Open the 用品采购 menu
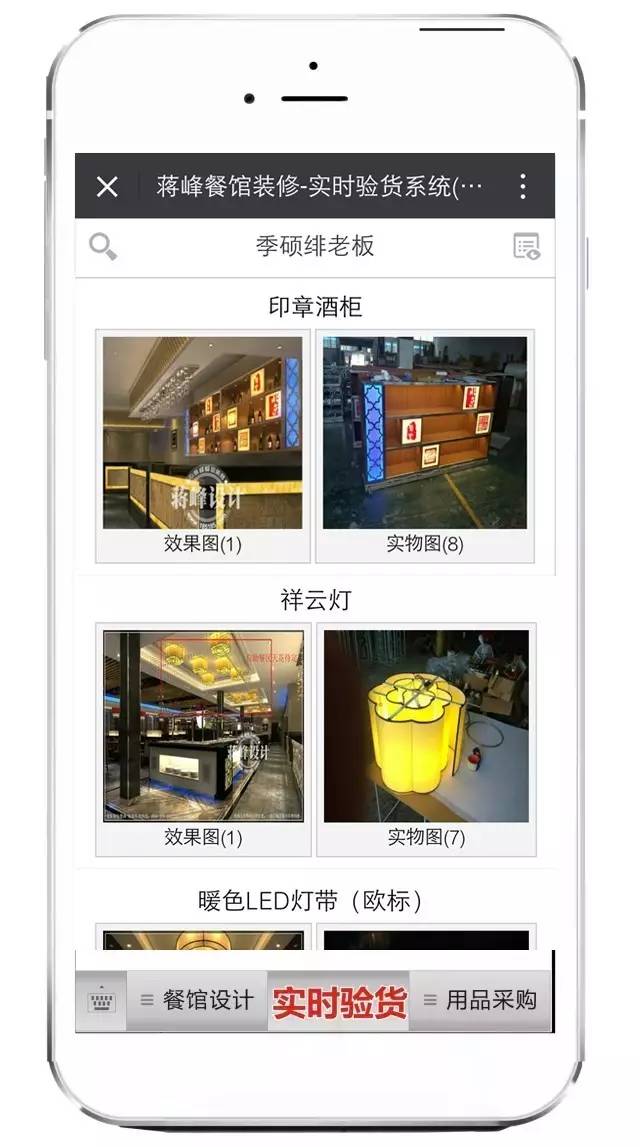Image resolution: width=640 pixels, height=1147 pixels. point(481,1000)
